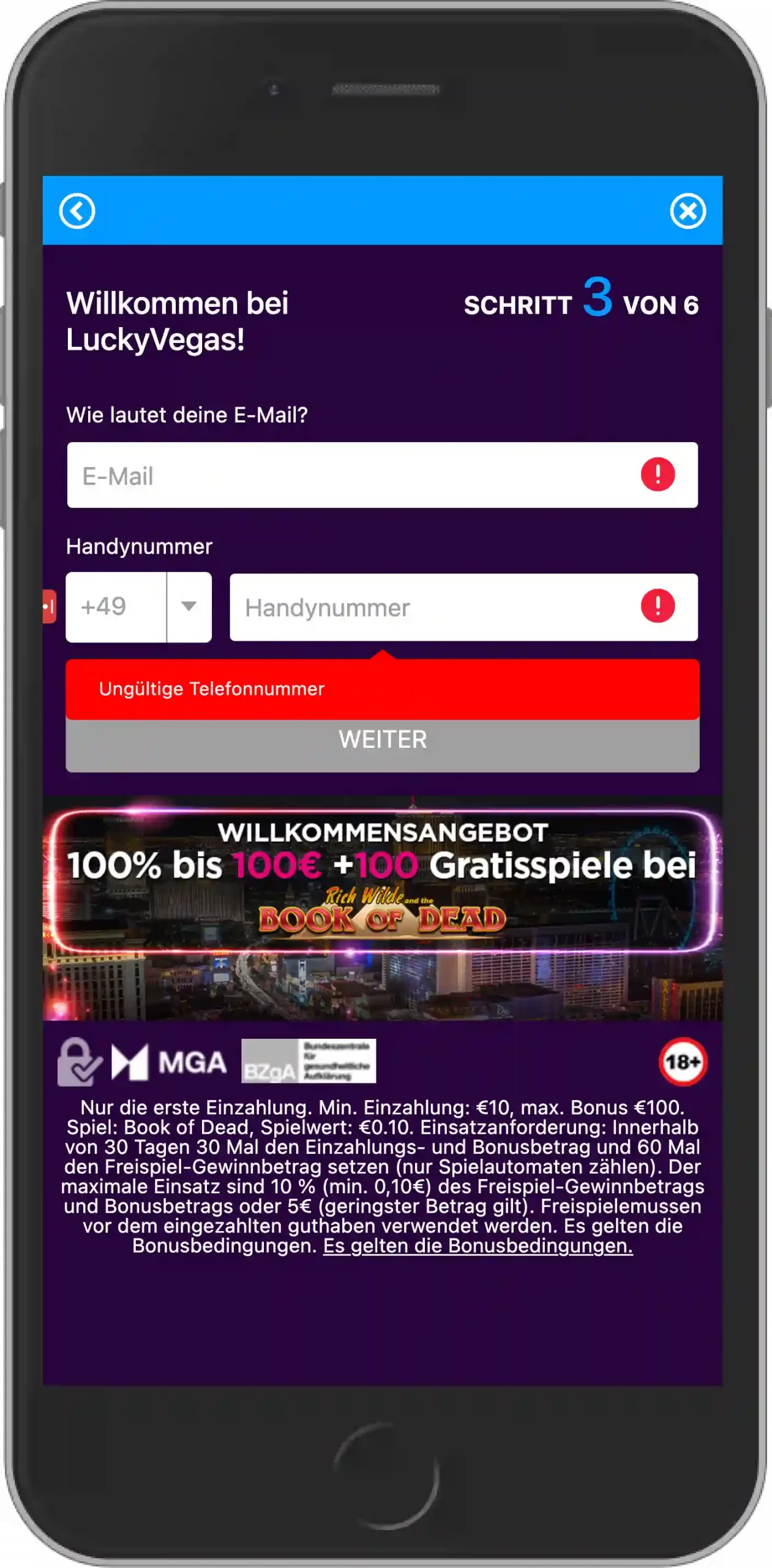
Task: Dismiss the Ungültige Telefonnummer error banner
Action: (382, 690)
